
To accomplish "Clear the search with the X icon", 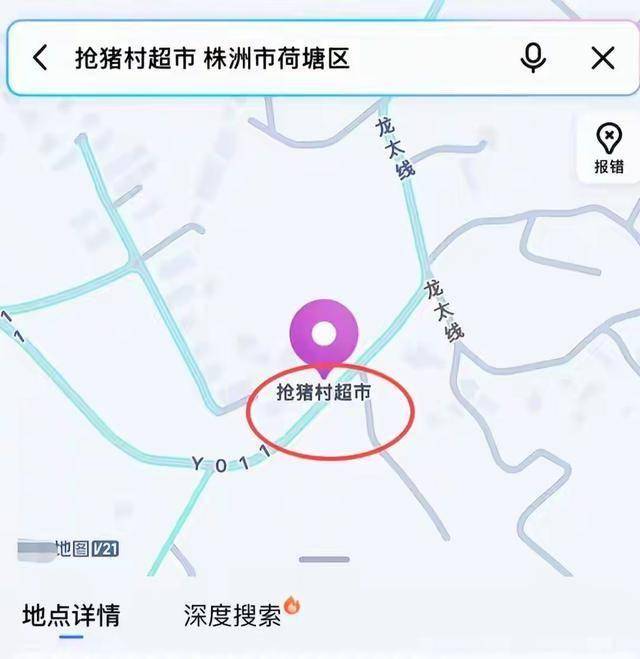I will click(603, 58).
